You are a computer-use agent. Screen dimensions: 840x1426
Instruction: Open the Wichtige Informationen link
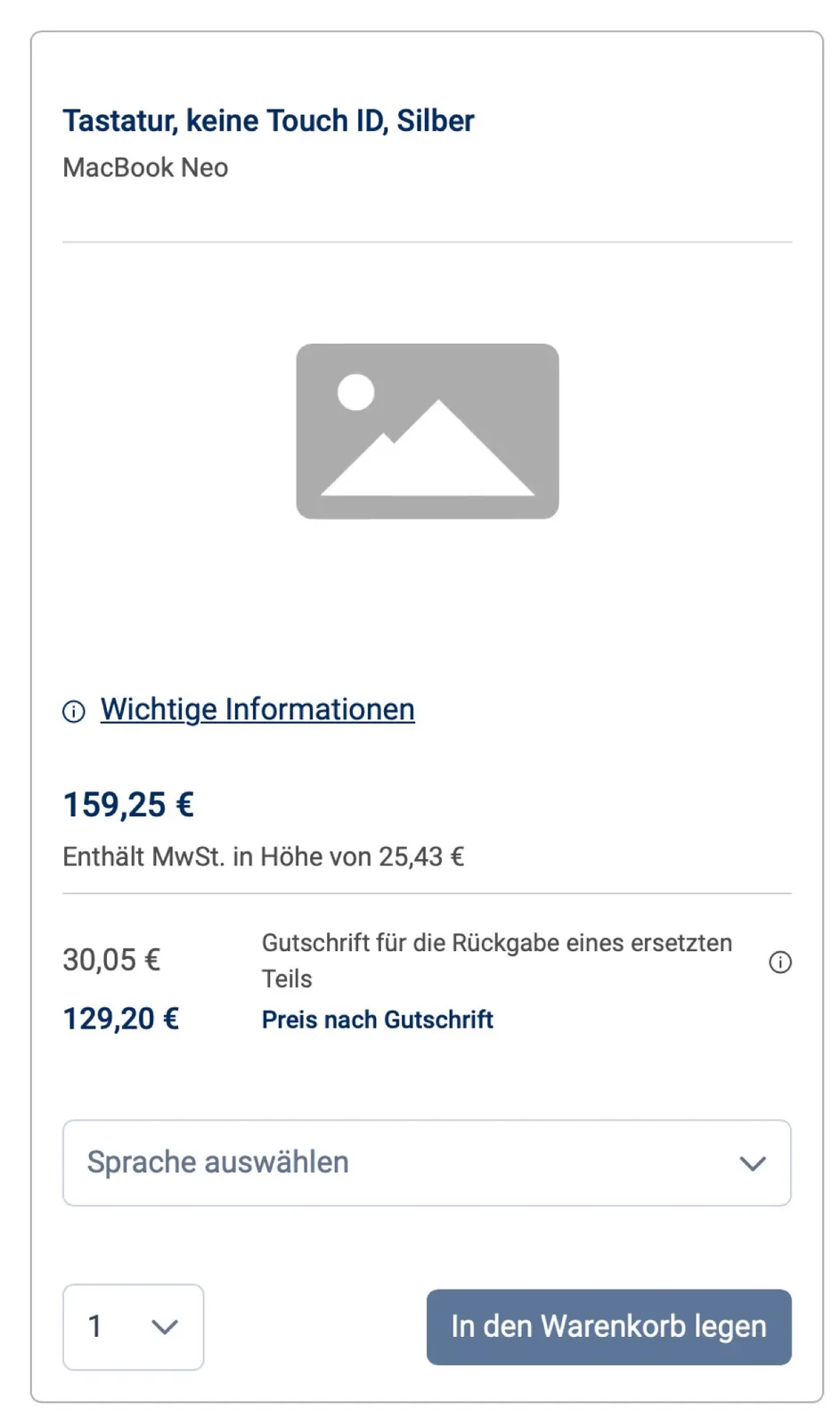(x=257, y=709)
